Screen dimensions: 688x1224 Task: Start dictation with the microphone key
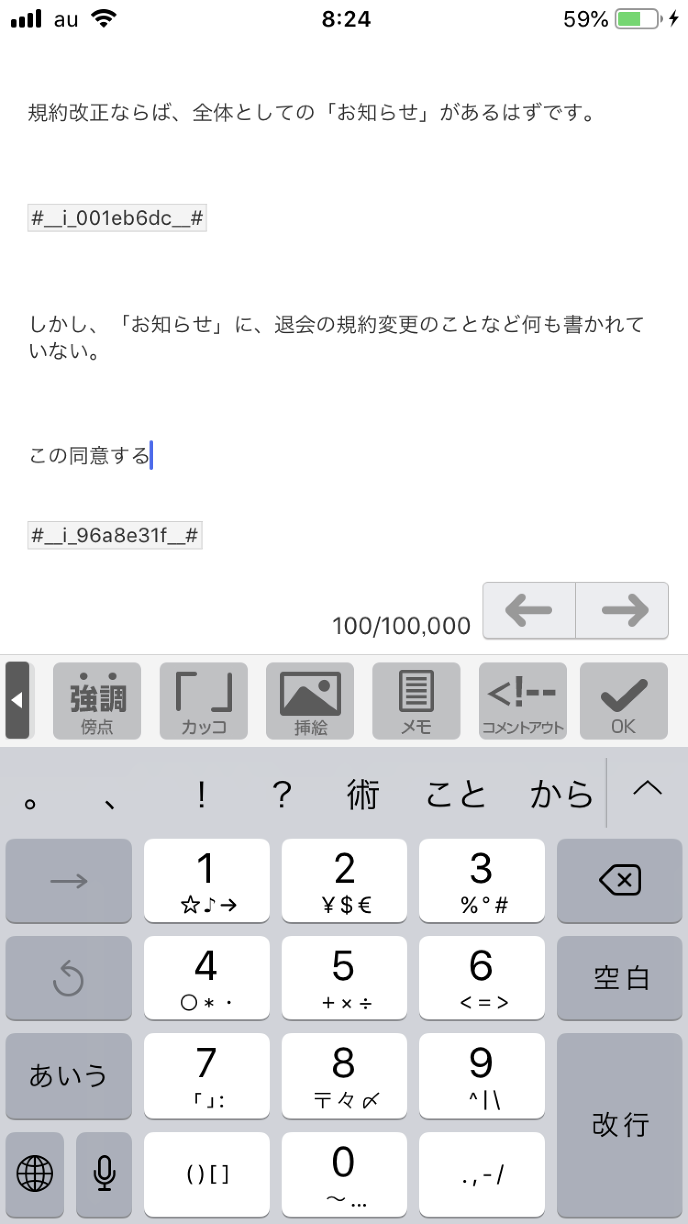coord(103,1173)
